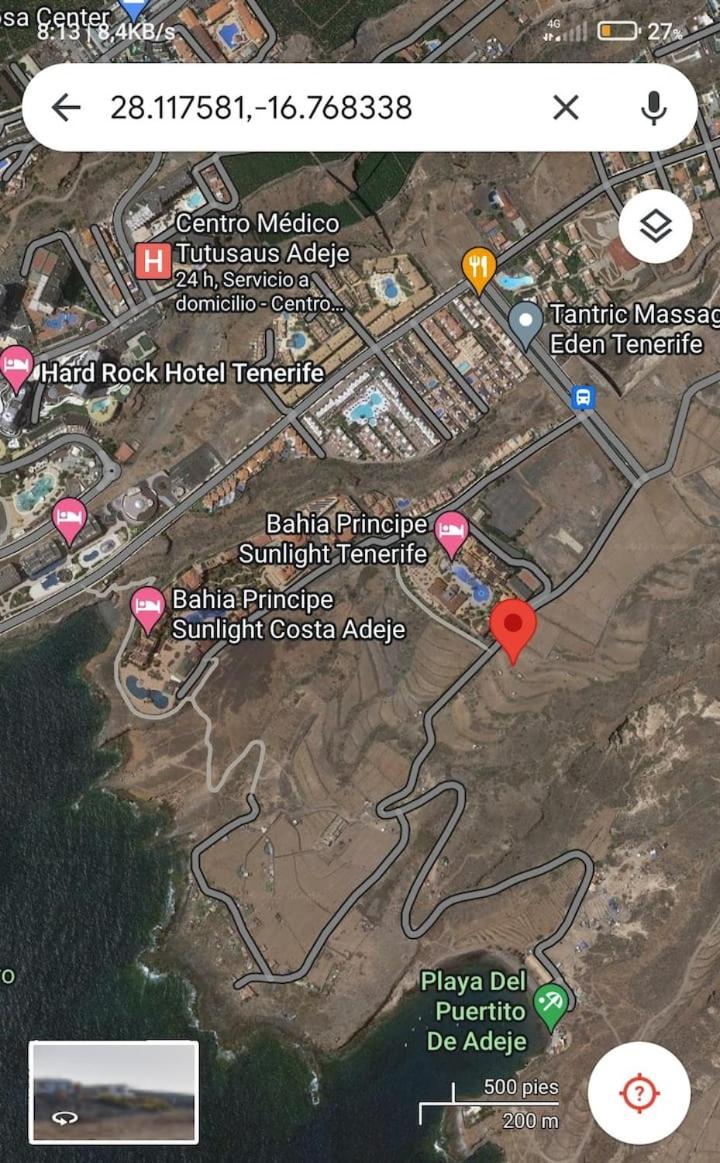Select Bahia Principe Sunlight Tenerife hotel pin

pyautogui.click(x=451, y=535)
